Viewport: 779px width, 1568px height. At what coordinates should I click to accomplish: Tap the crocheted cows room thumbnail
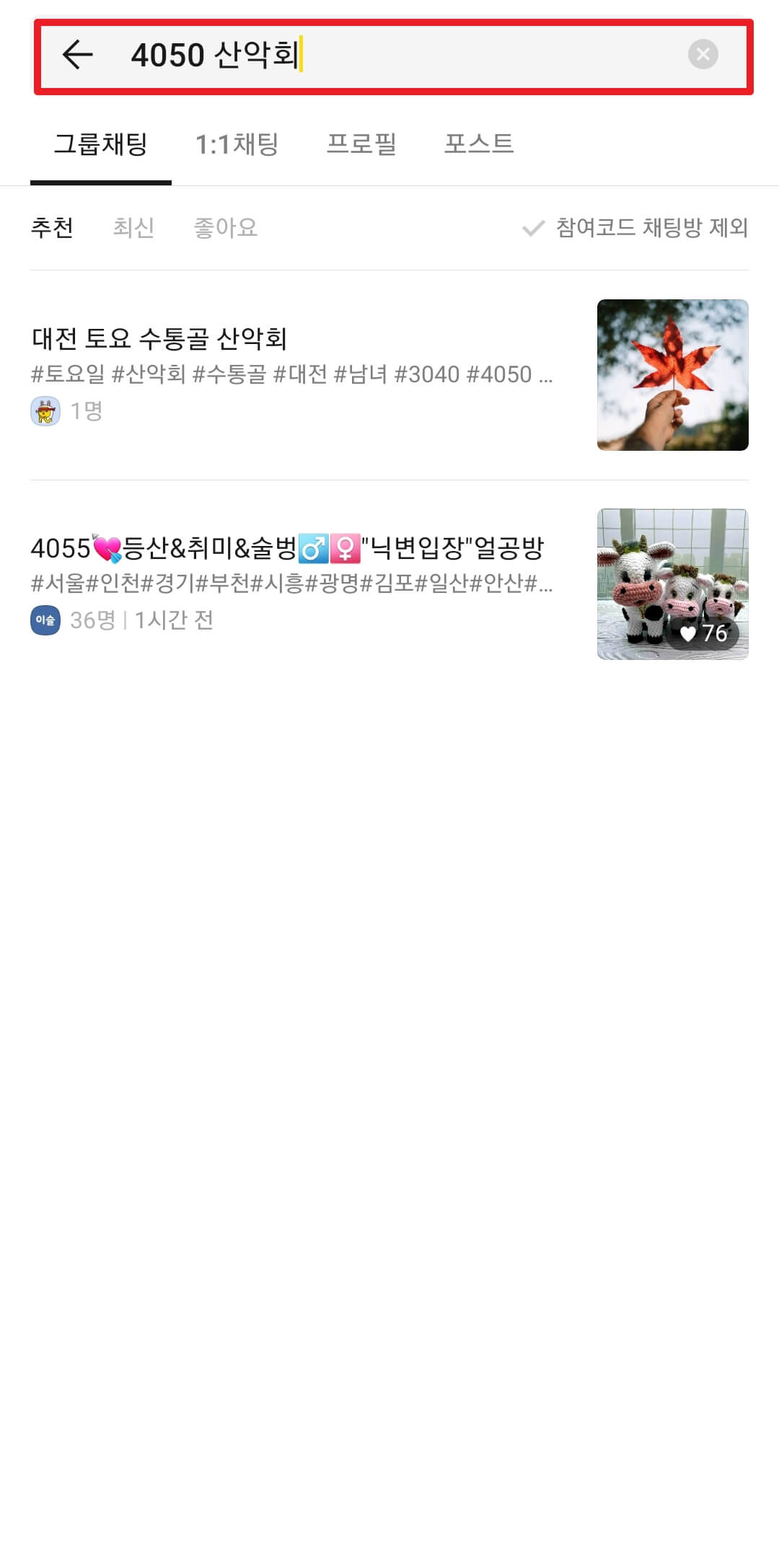pyautogui.click(x=672, y=583)
